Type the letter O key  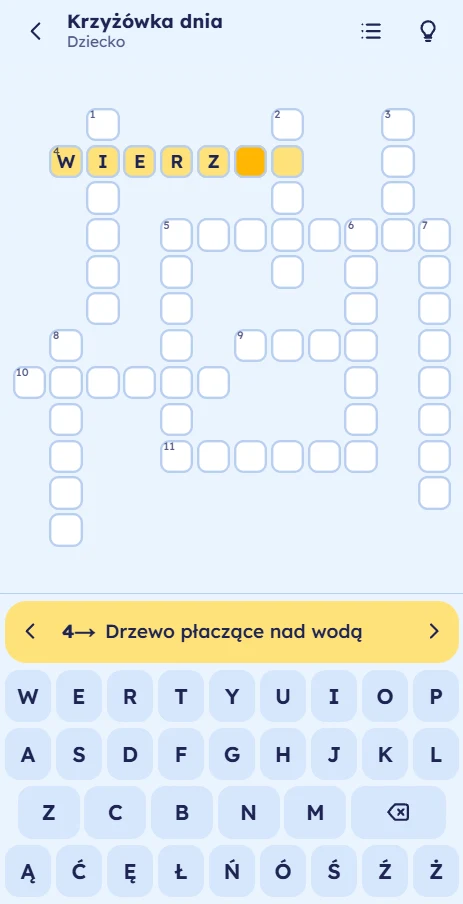pos(385,696)
